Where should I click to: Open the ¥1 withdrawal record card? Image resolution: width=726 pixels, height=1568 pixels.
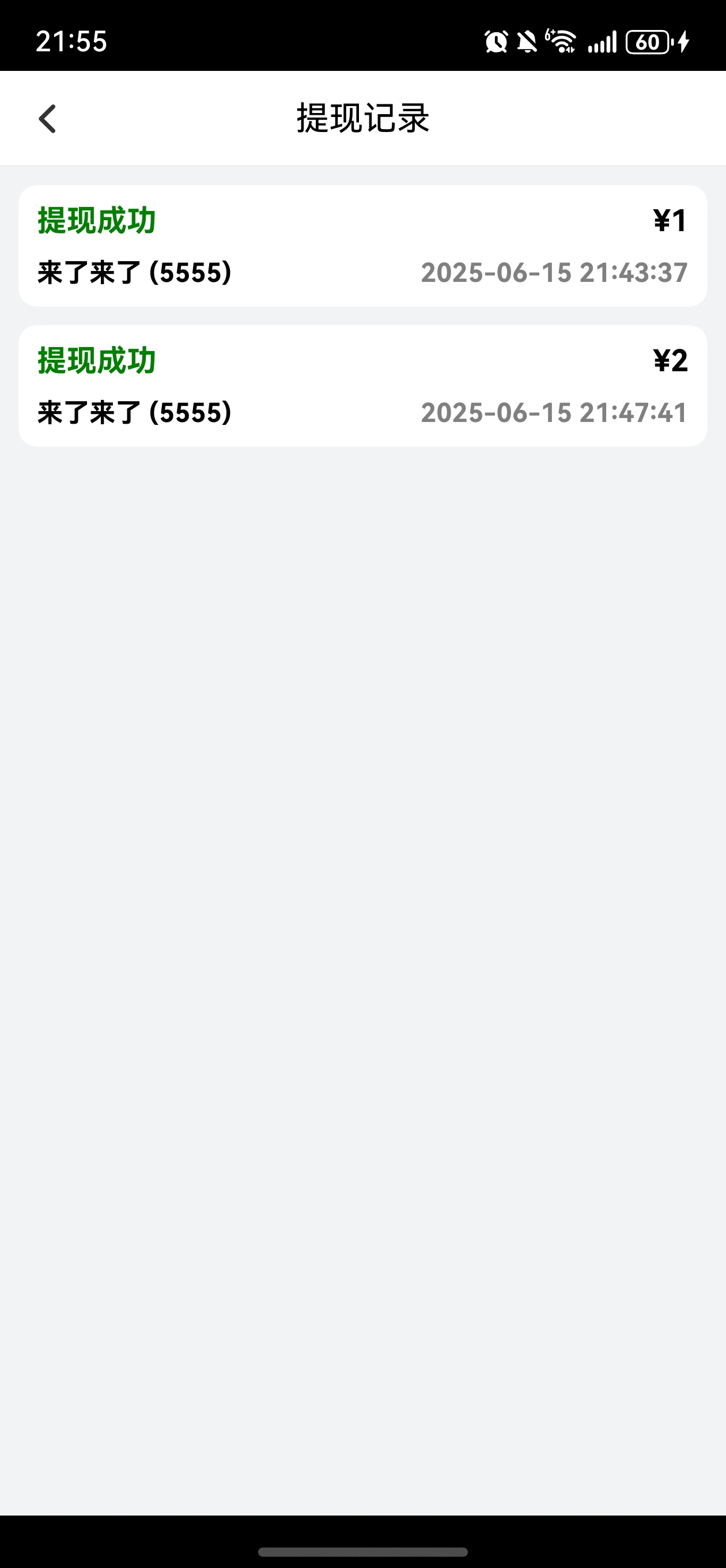(362, 246)
